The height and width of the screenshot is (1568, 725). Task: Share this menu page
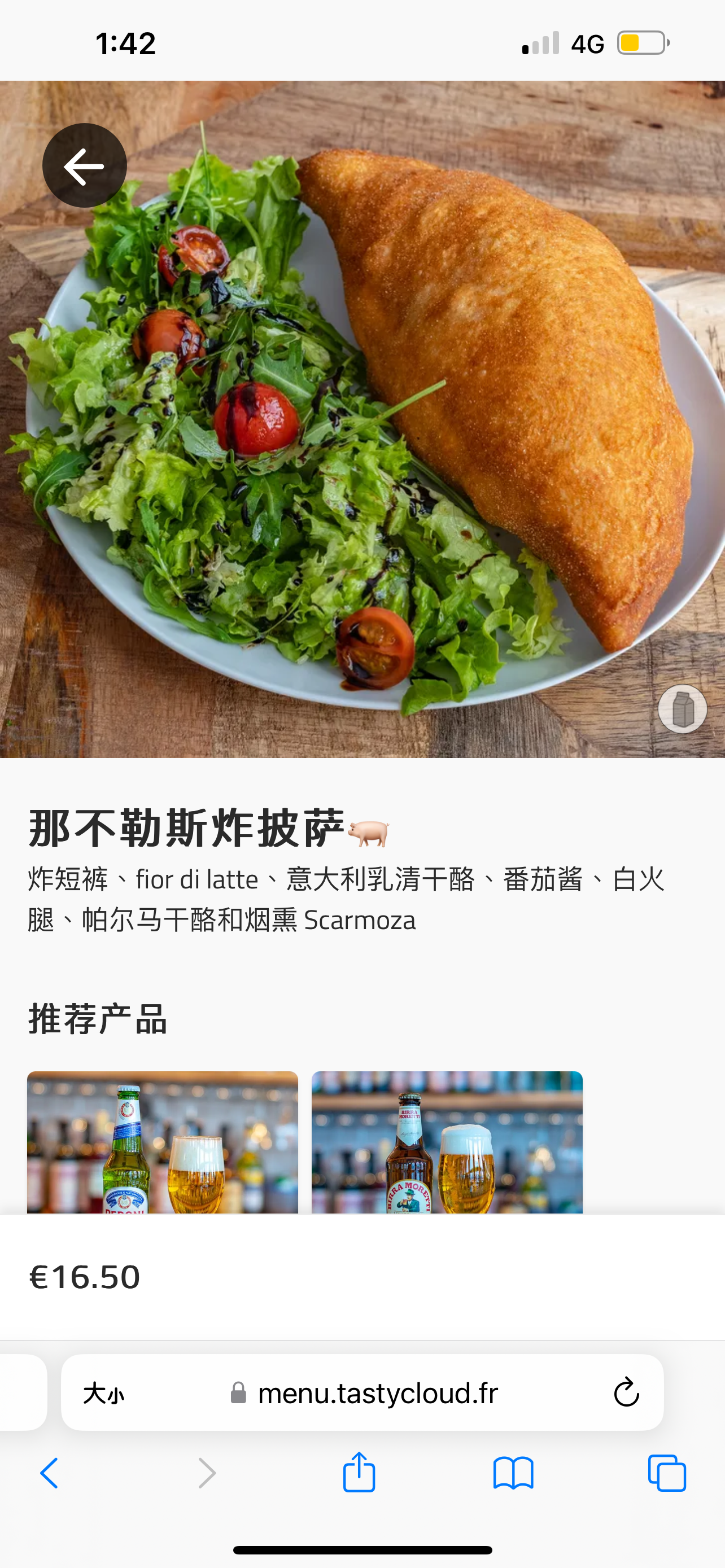pos(359,1473)
